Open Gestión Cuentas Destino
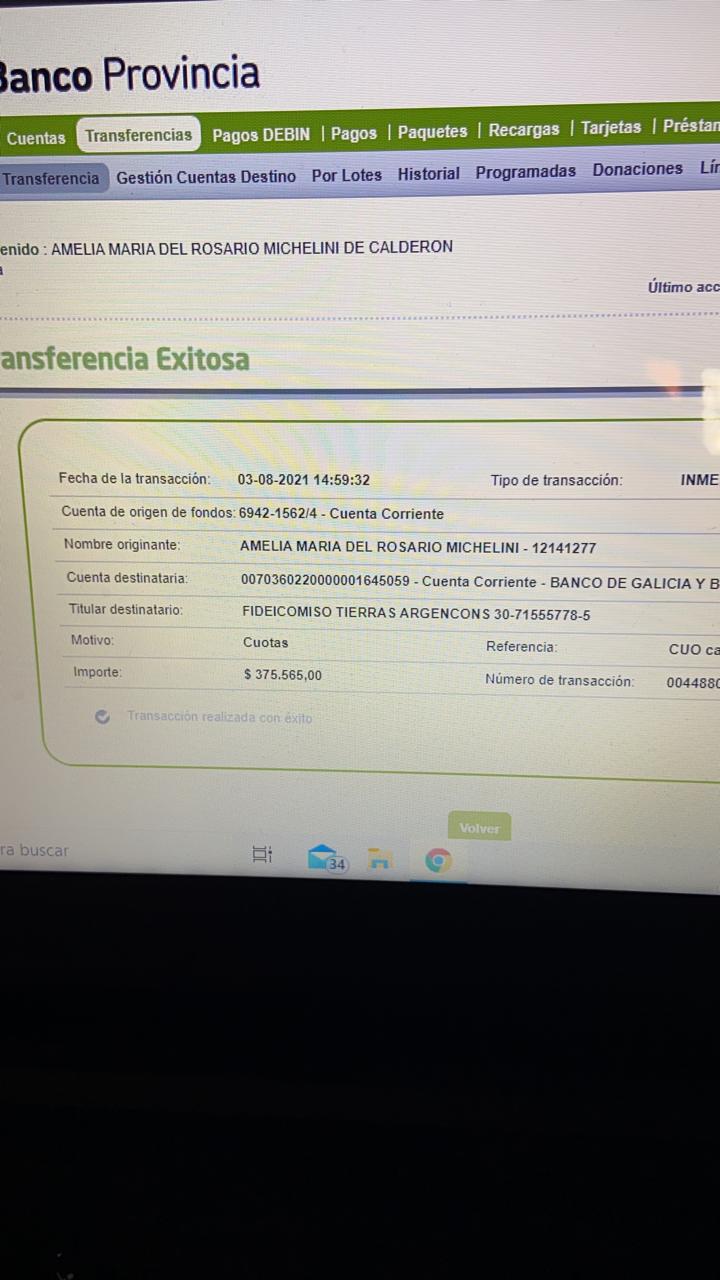720x1280 pixels. (x=206, y=176)
